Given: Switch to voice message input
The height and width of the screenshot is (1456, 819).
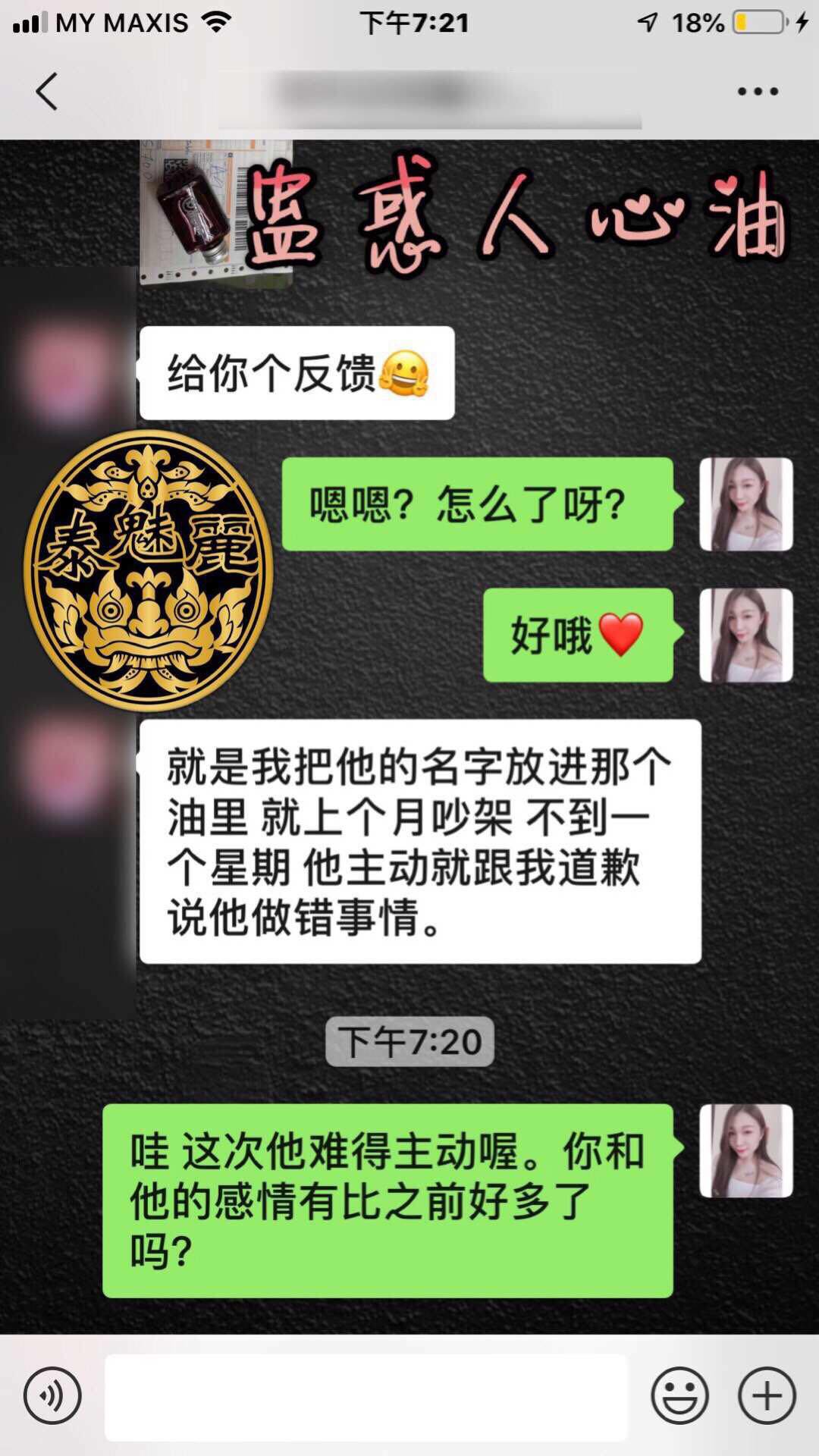Looking at the screenshot, I should [52, 1395].
